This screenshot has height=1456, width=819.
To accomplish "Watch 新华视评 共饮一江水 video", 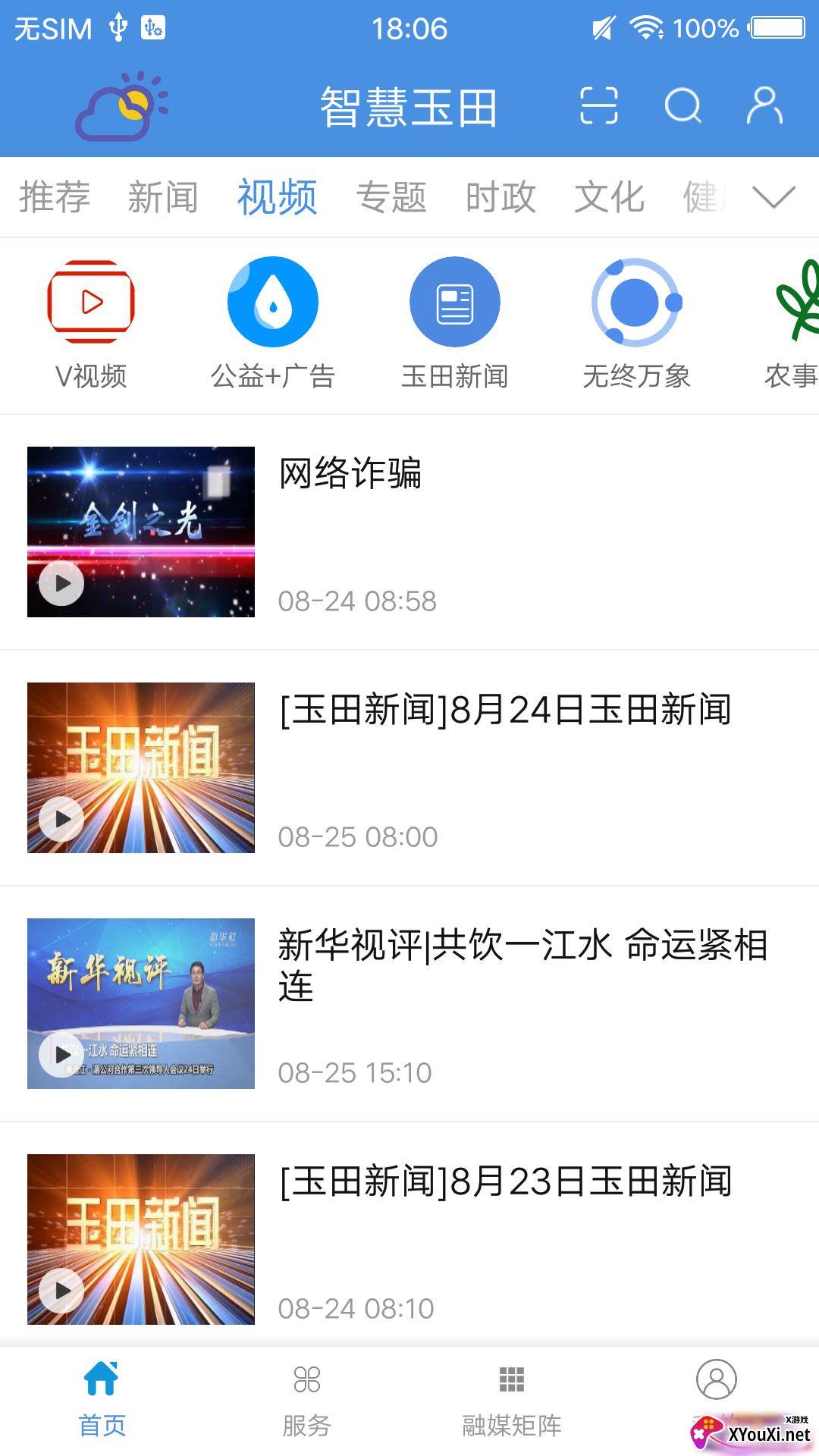I will click(141, 1003).
